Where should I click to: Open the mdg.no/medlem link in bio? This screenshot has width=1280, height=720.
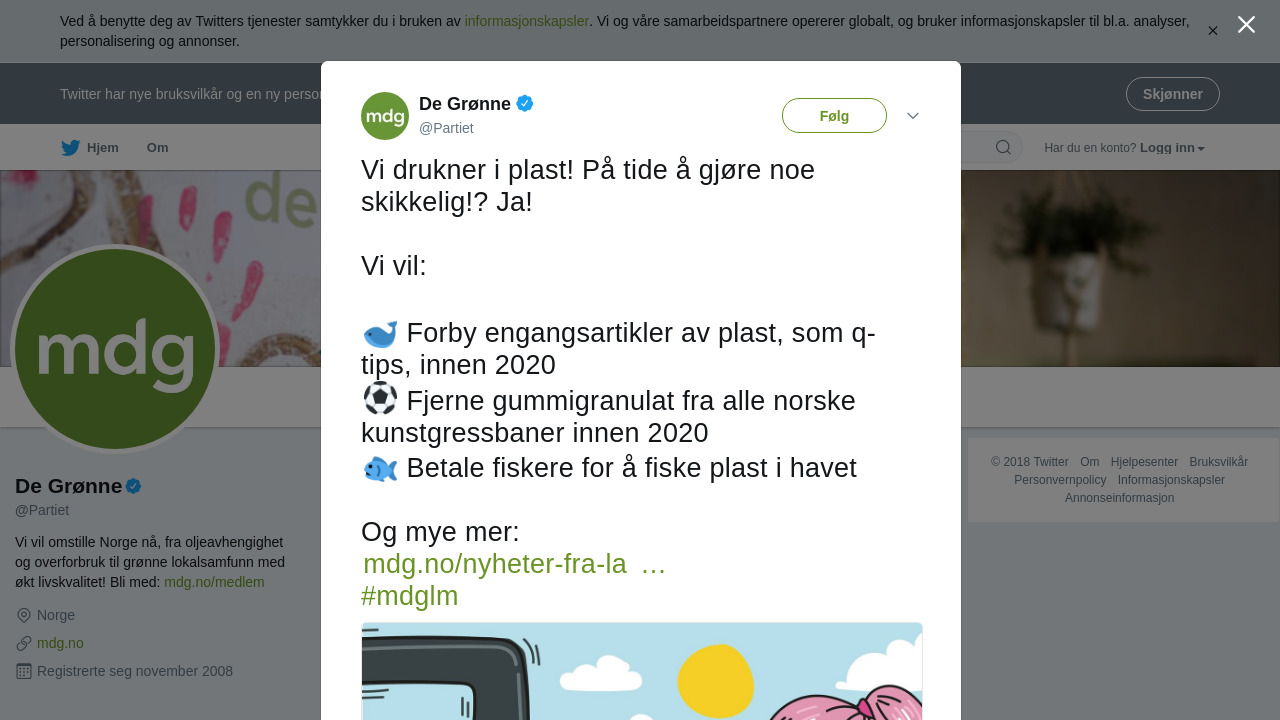(x=214, y=582)
